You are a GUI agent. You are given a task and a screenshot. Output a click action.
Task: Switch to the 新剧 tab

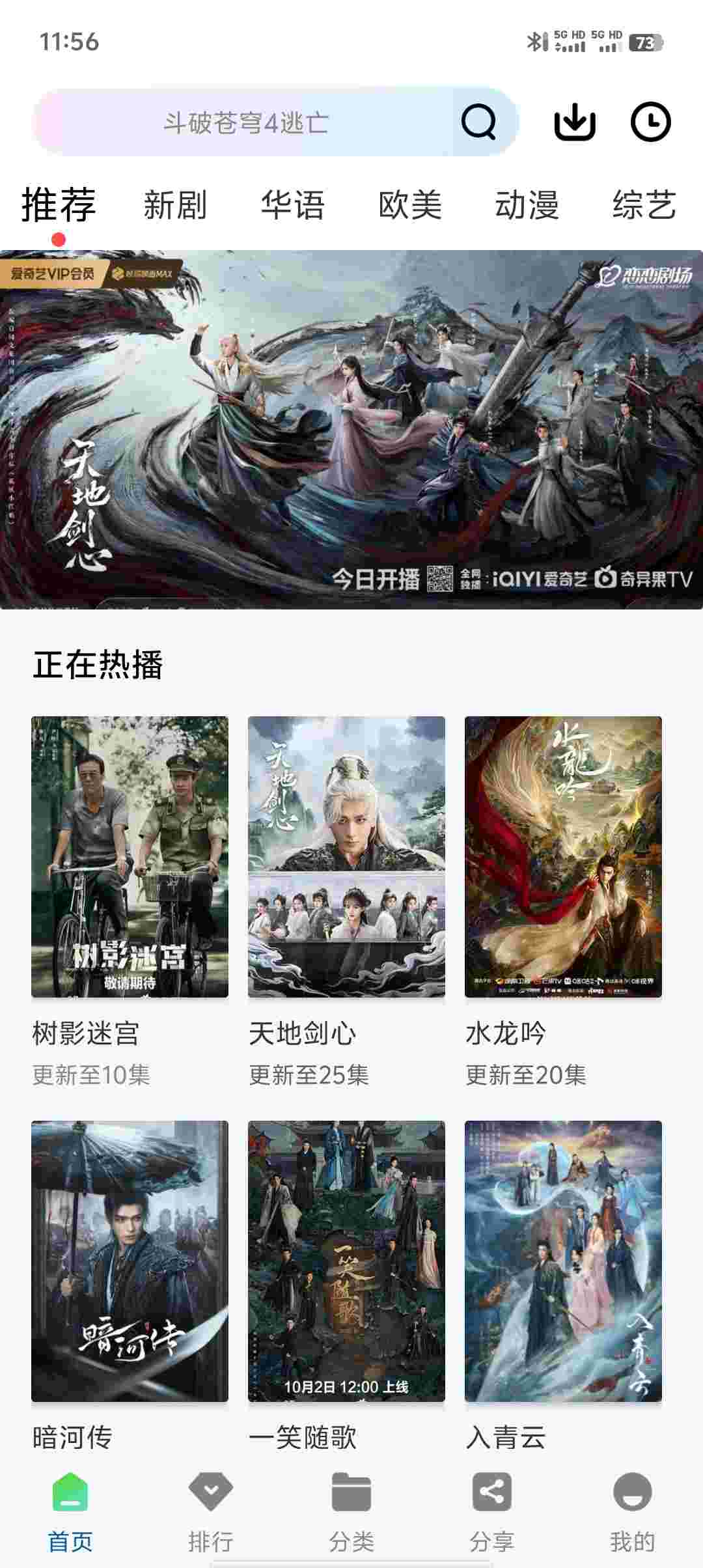175,205
